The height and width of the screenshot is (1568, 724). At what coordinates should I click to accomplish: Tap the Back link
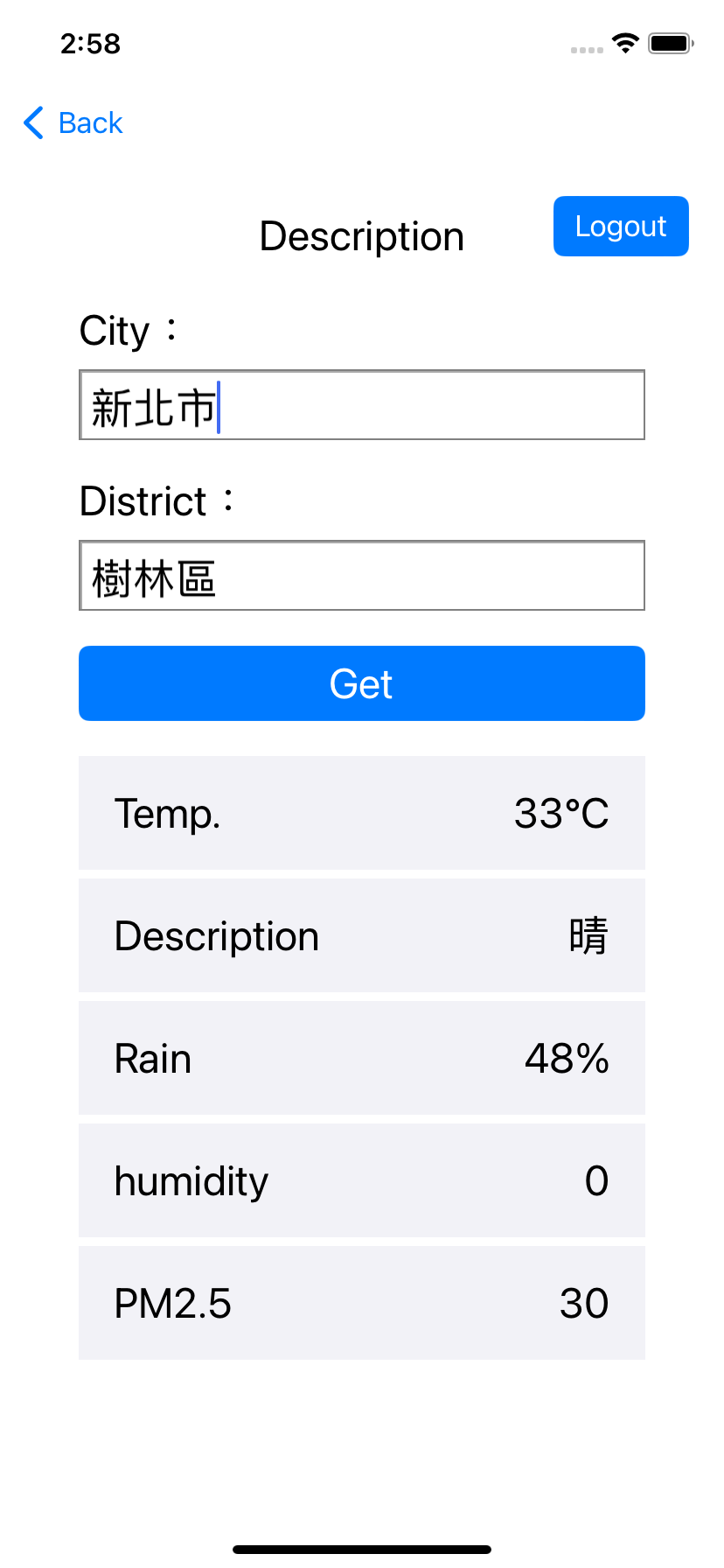(x=89, y=123)
